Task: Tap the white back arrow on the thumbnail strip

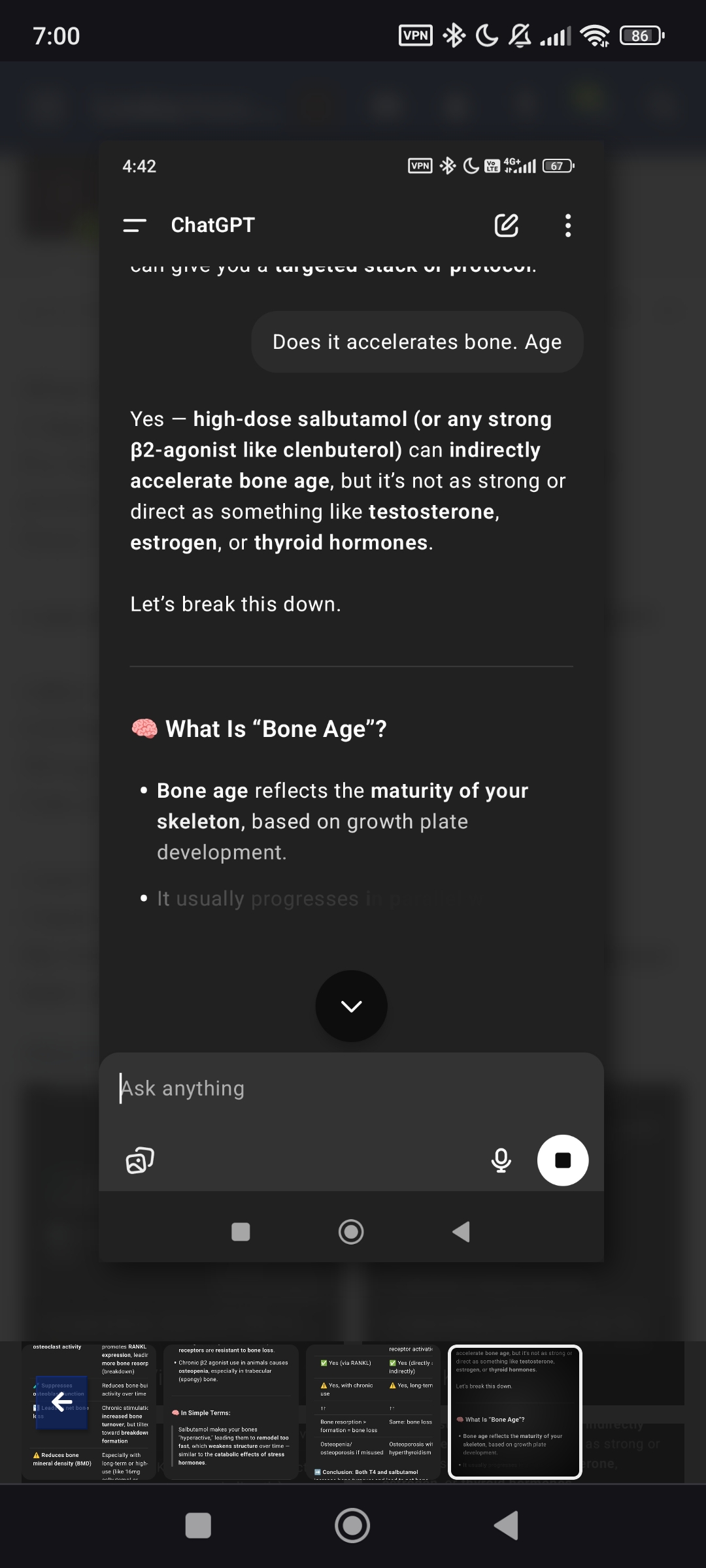Action: [x=61, y=1401]
